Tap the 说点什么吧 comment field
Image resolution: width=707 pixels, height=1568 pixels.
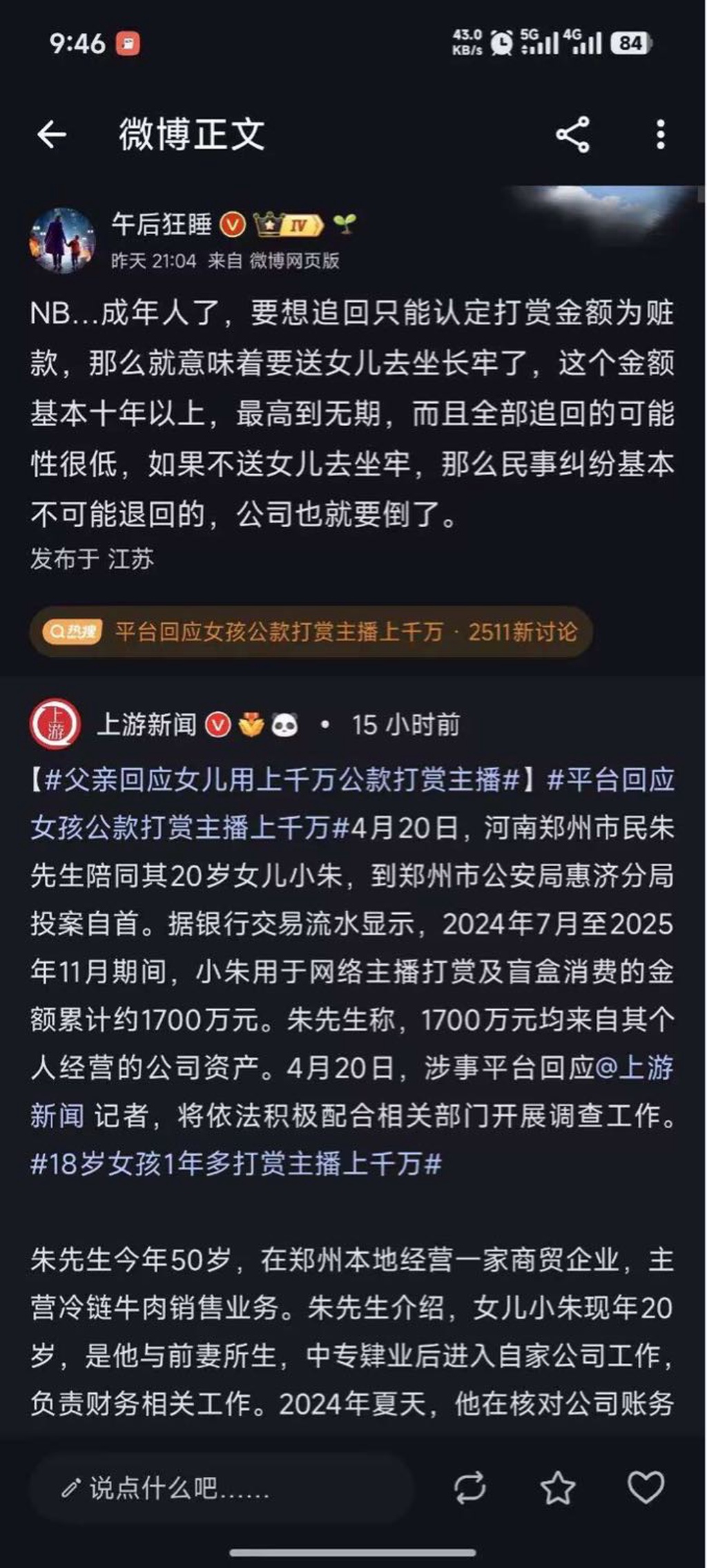tap(221, 1488)
